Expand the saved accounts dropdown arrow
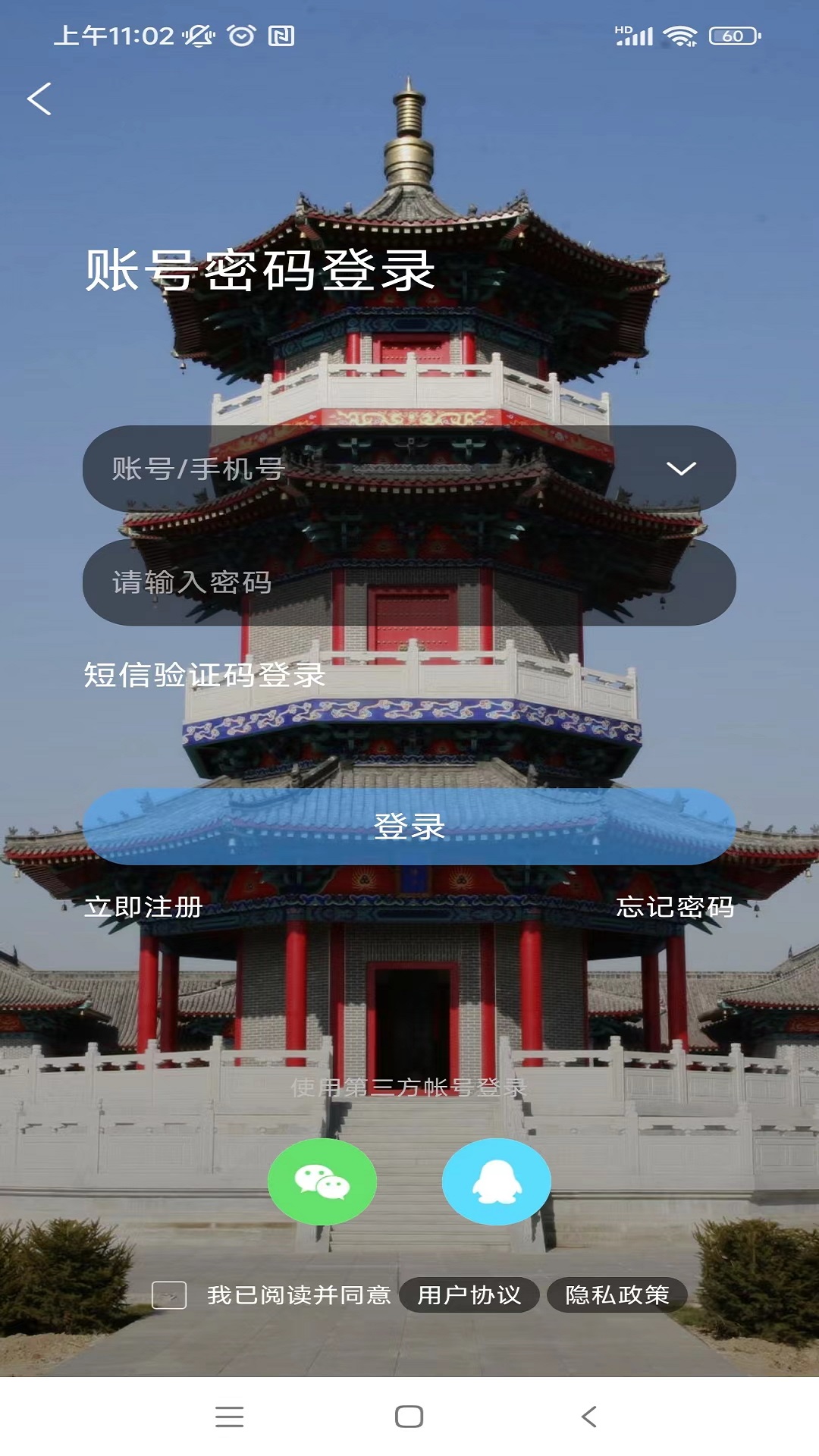Screen dimensions: 819x1456 pos(680,469)
